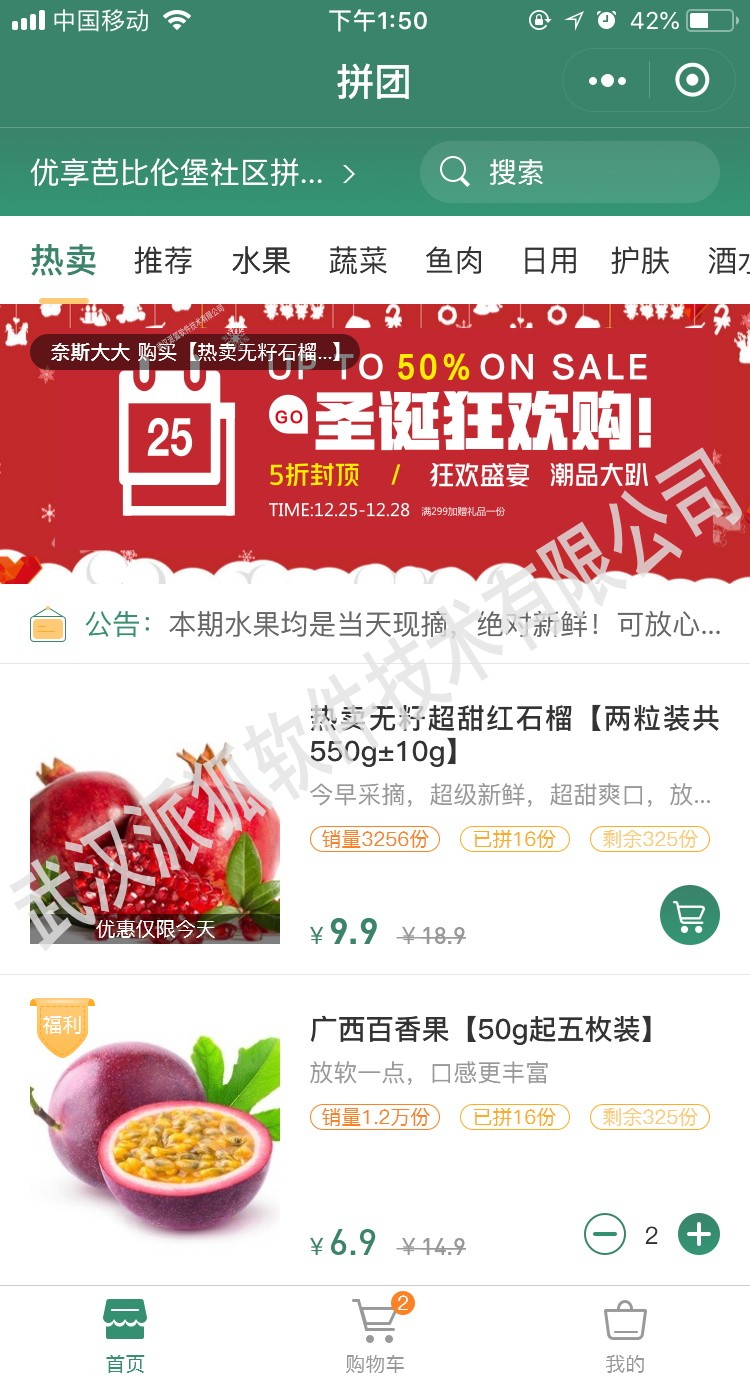The width and height of the screenshot is (750, 1383).
Task: Open the mini program more options menu
Action: click(x=607, y=81)
